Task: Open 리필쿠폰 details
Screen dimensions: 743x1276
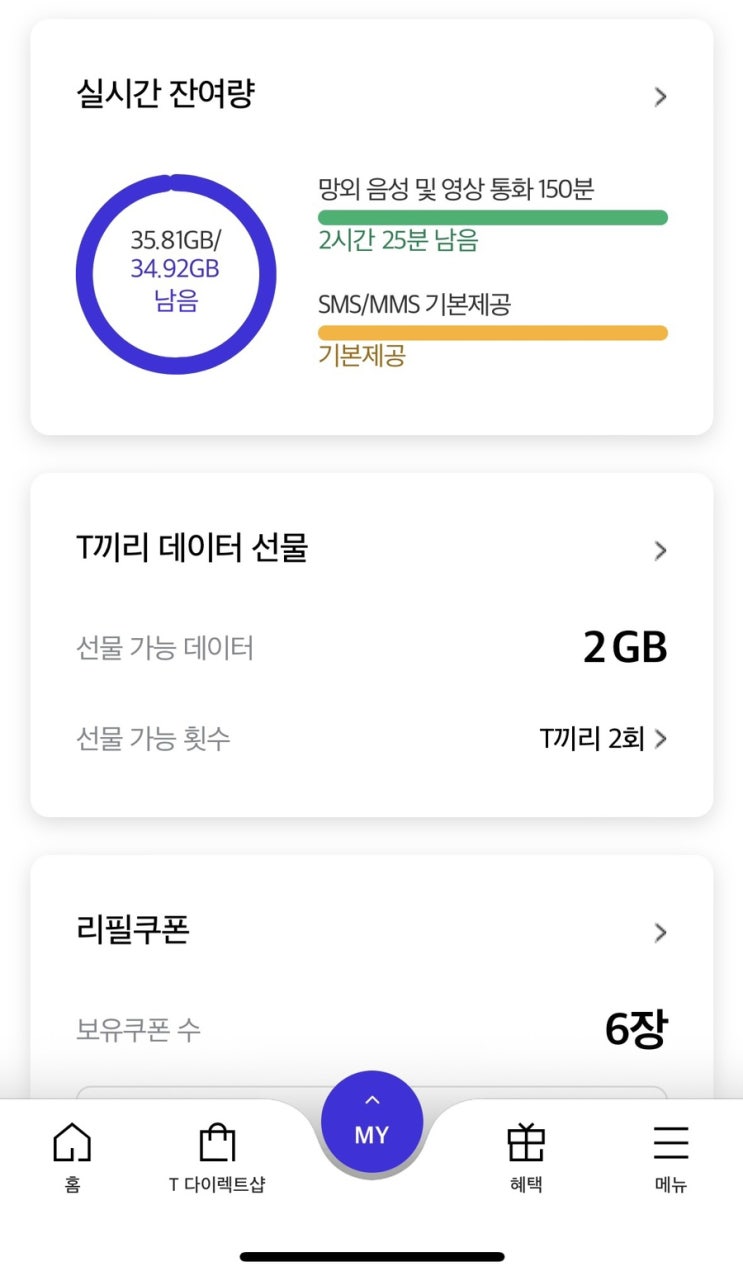Action: (x=659, y=932)
